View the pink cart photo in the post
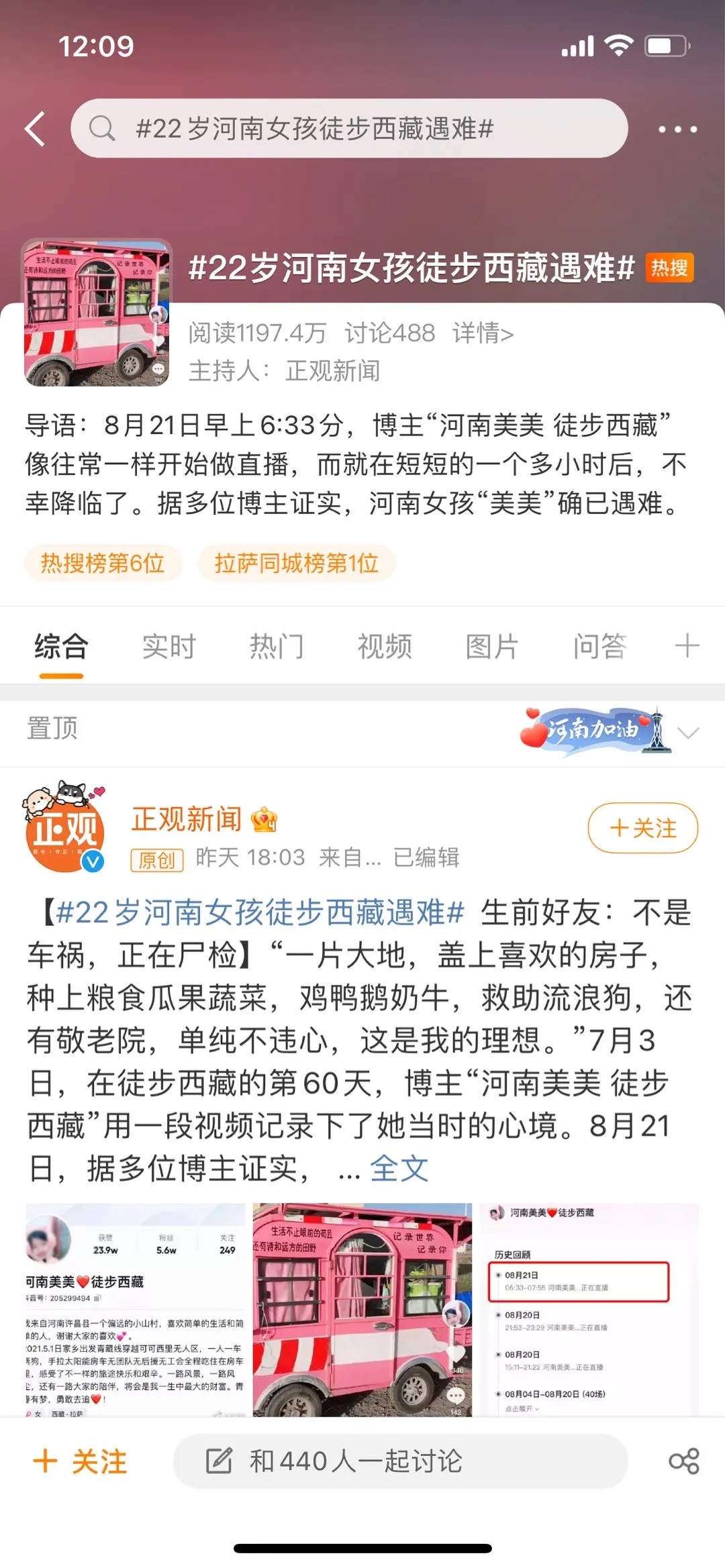 (x=362, y=1309)
